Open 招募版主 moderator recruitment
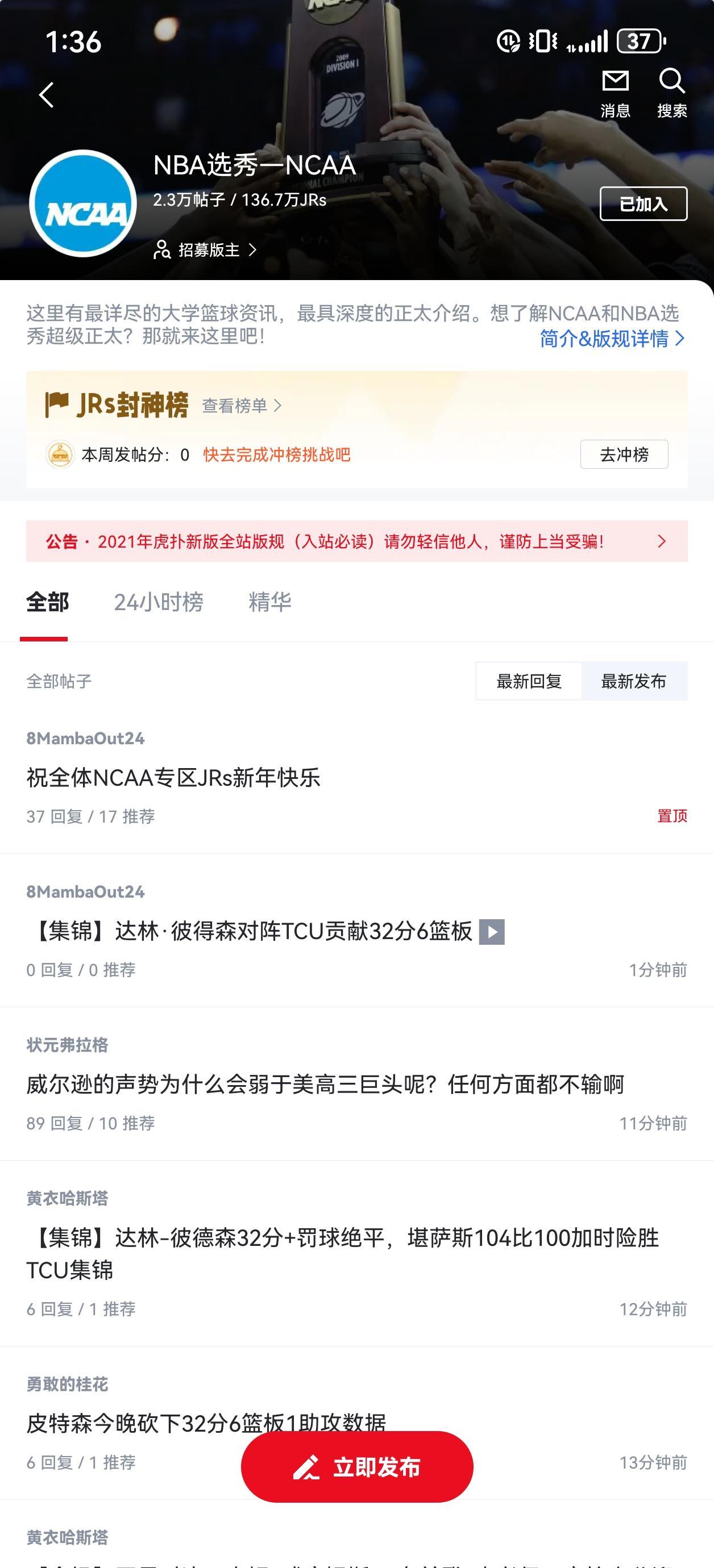Viewport: 714px width, 1568px height. click(206, 249)
